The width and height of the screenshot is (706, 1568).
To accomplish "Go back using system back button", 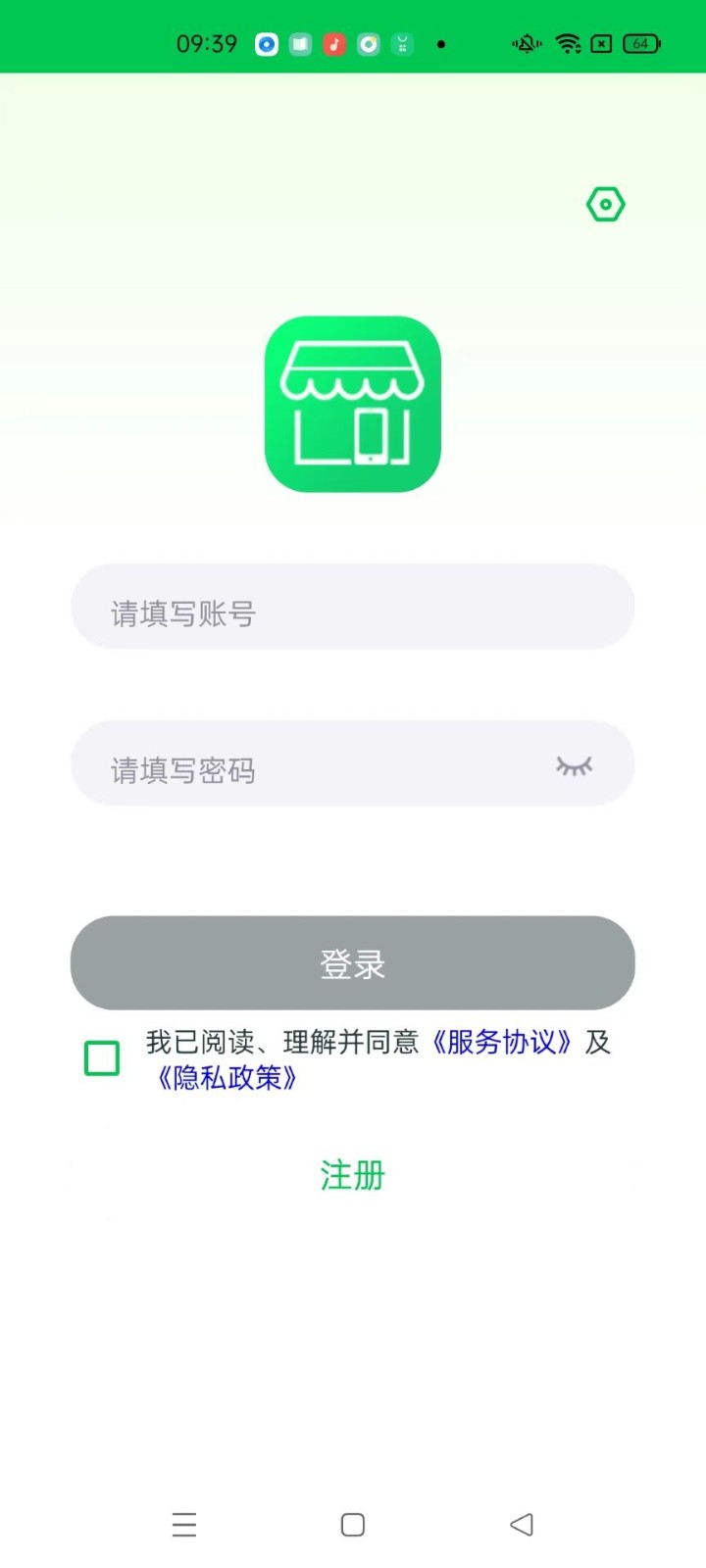I will (x=522, y=1524).
